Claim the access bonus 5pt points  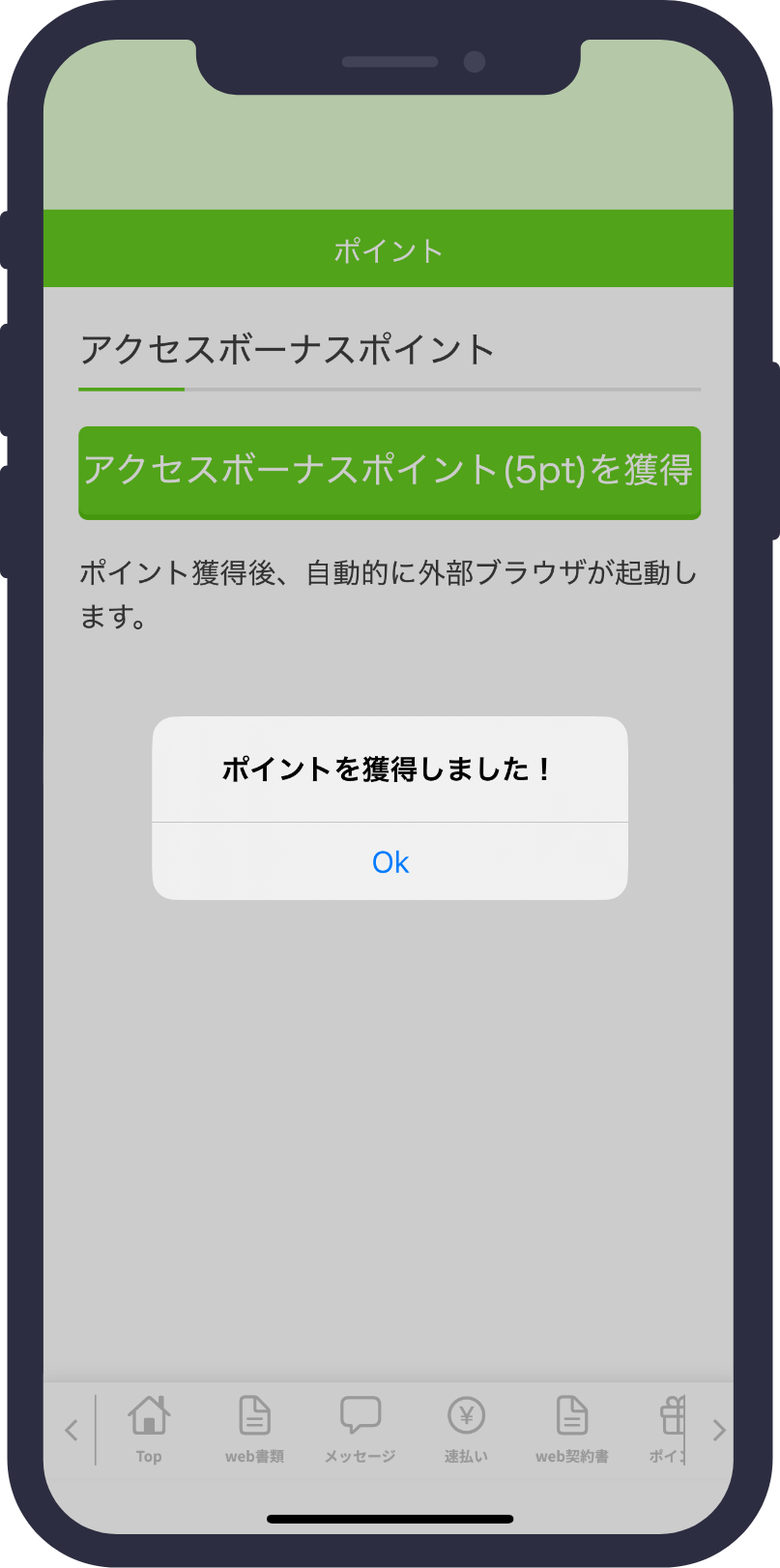click(390, 473)
